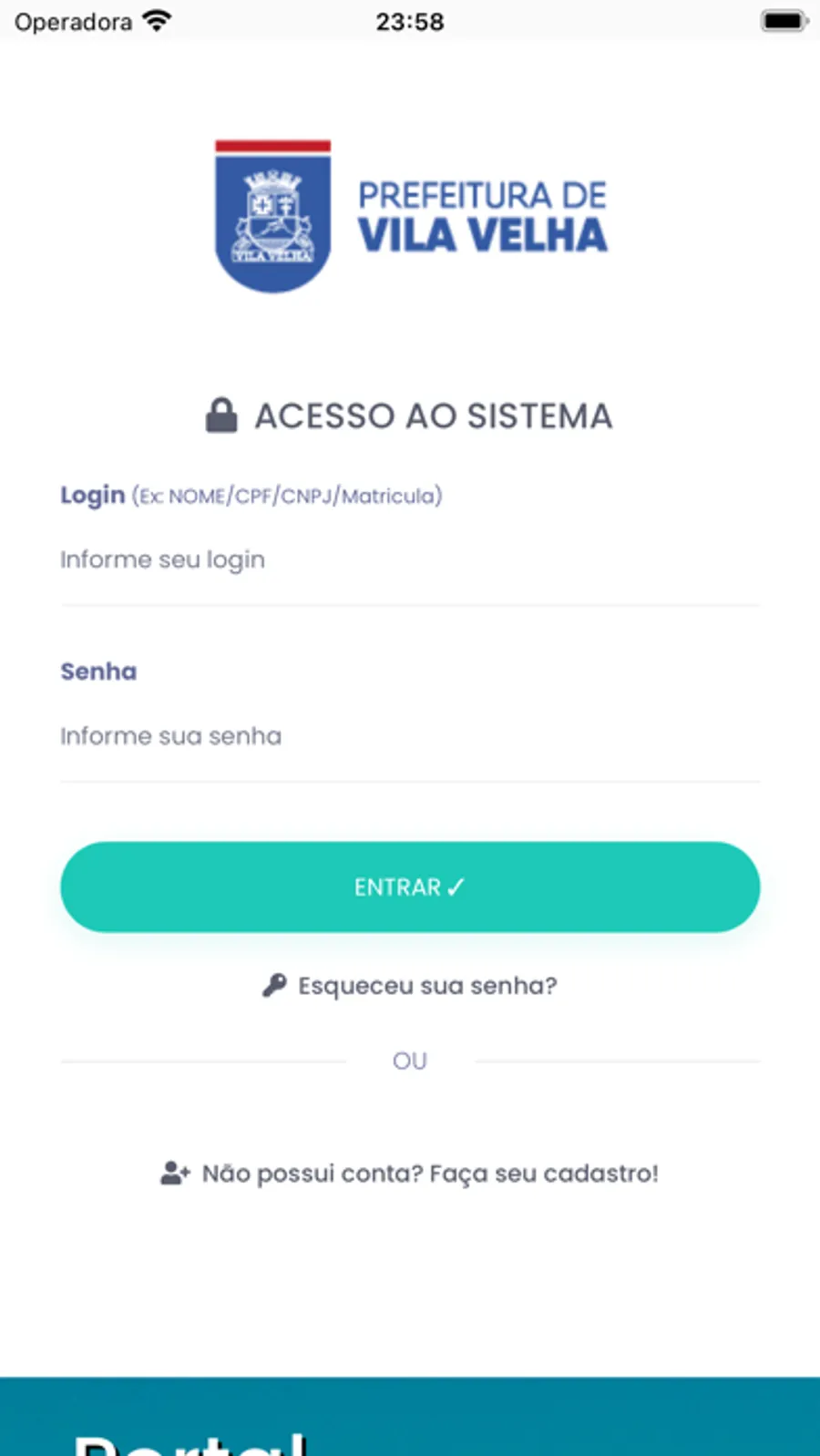Tap the login input field
Image resolution: width=820 pixels, height=1456 pixels.
click(410, 559)
